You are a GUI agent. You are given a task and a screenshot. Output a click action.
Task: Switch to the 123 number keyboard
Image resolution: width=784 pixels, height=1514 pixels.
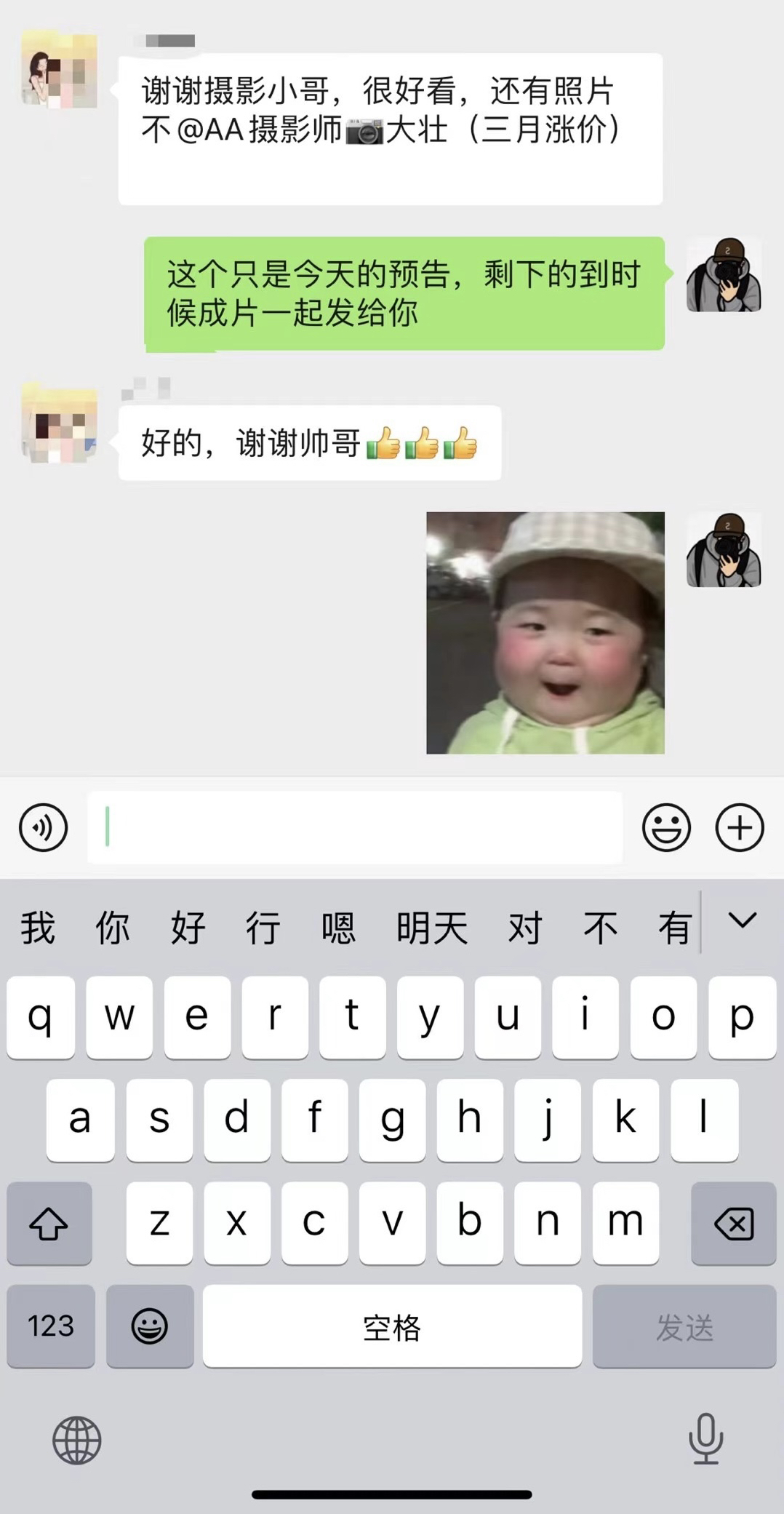point(51,1326)
